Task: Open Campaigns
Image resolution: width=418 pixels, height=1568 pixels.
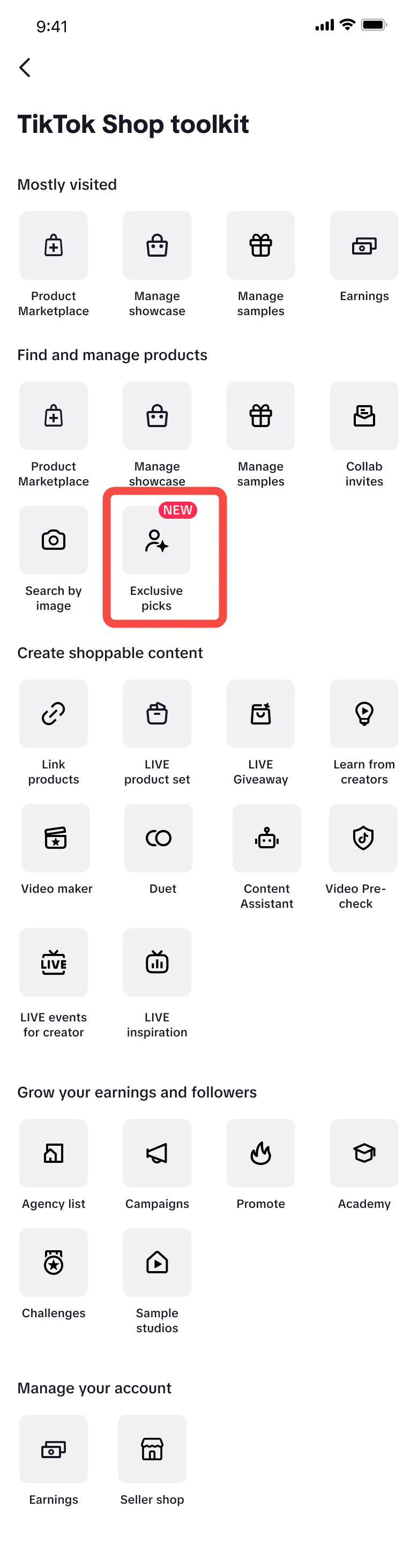Action: point(157,1153)
